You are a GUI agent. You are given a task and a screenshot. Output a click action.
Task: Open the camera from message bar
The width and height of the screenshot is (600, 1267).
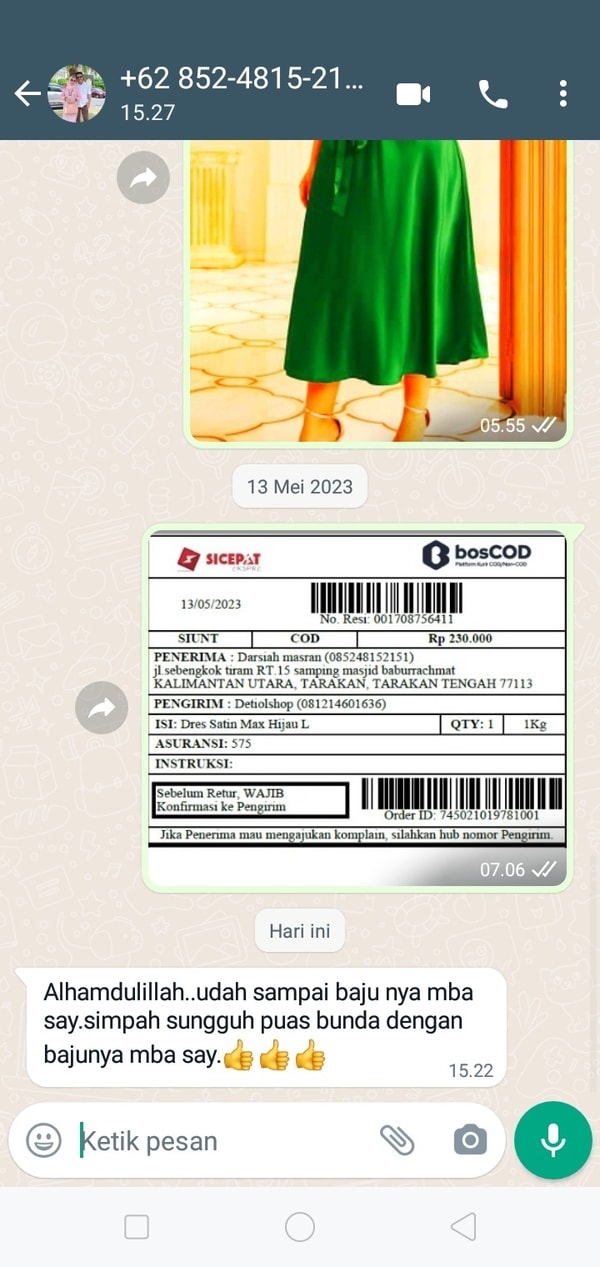click(x=469, y=1140)
